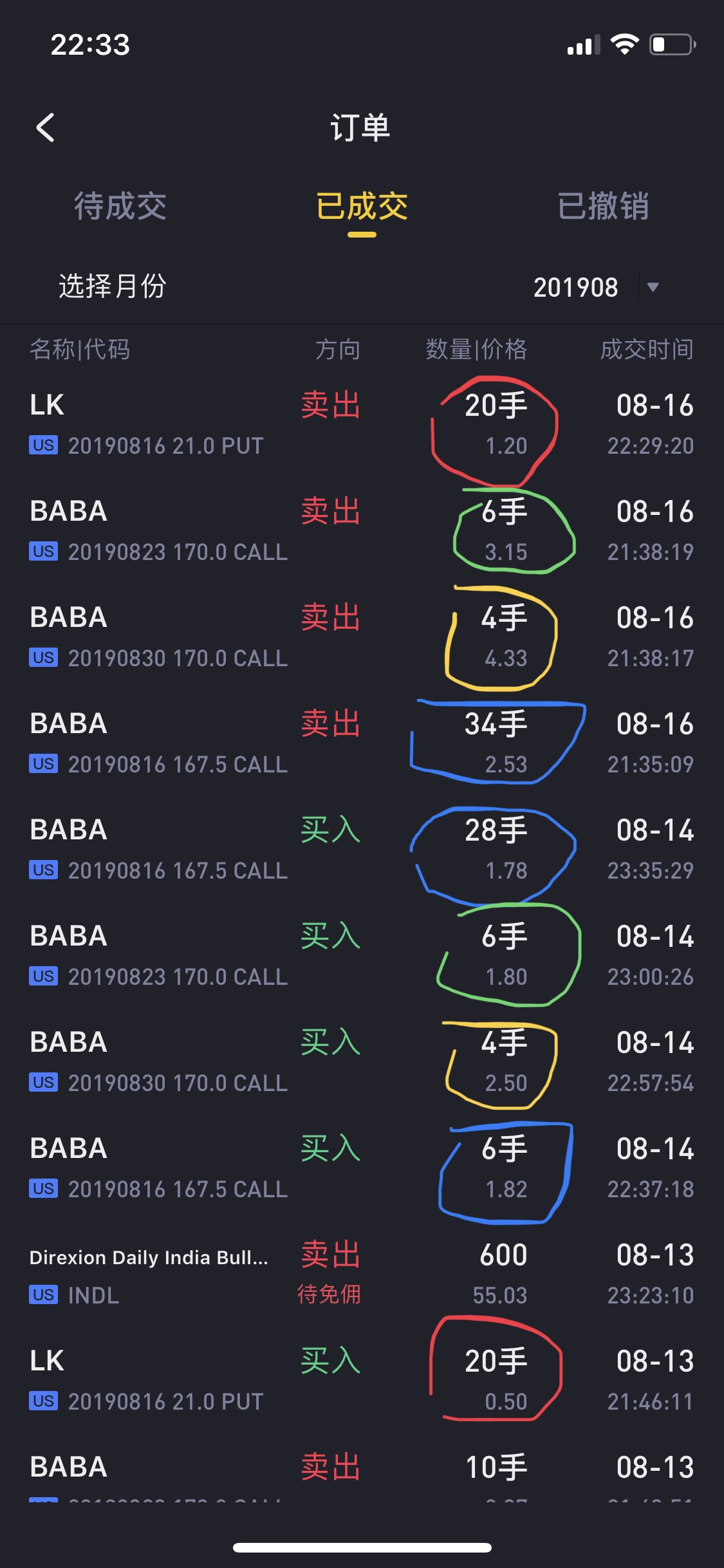
Task: Open the BABA 167.5 CALL buy order of 28手
Action: coord(362,850)
